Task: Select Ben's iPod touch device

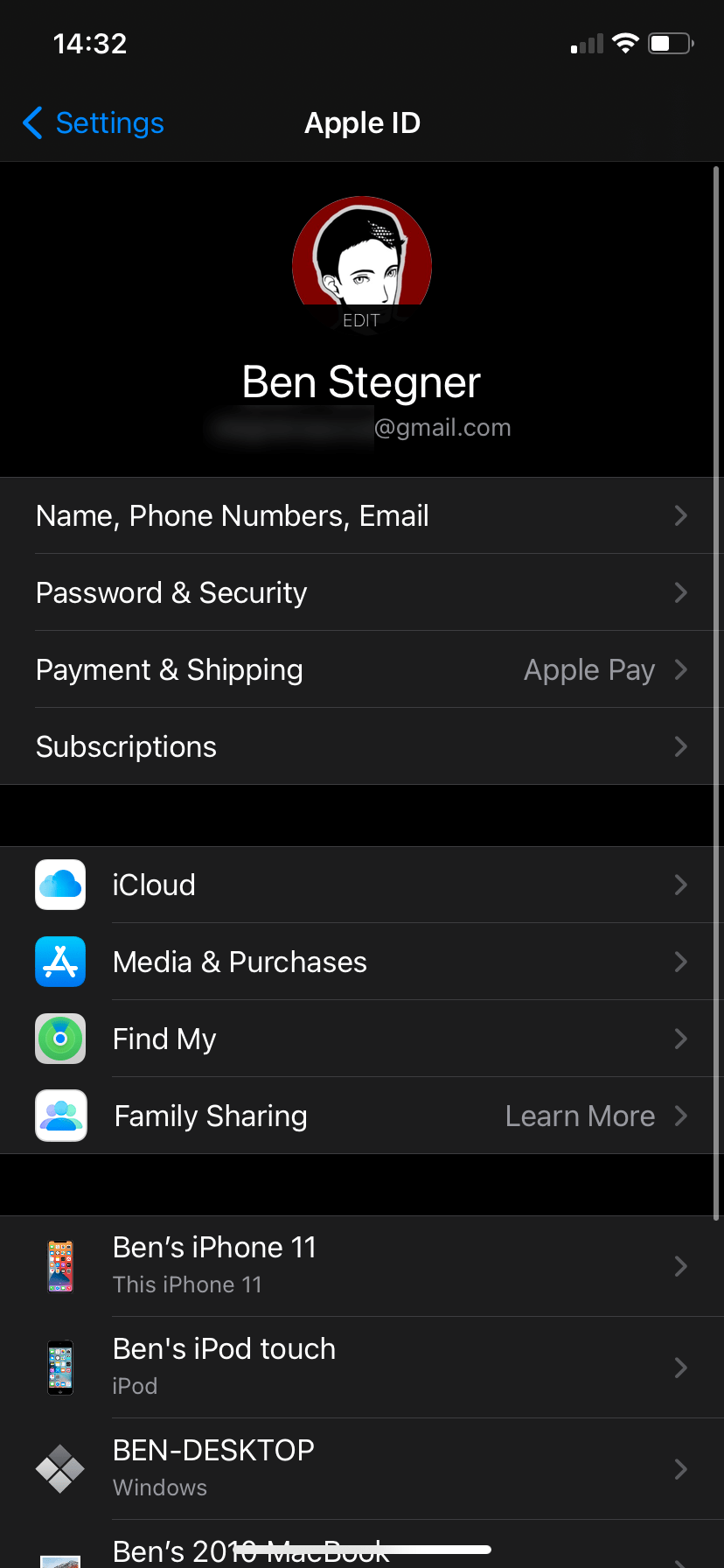Action: click(x=361, y=1368)
